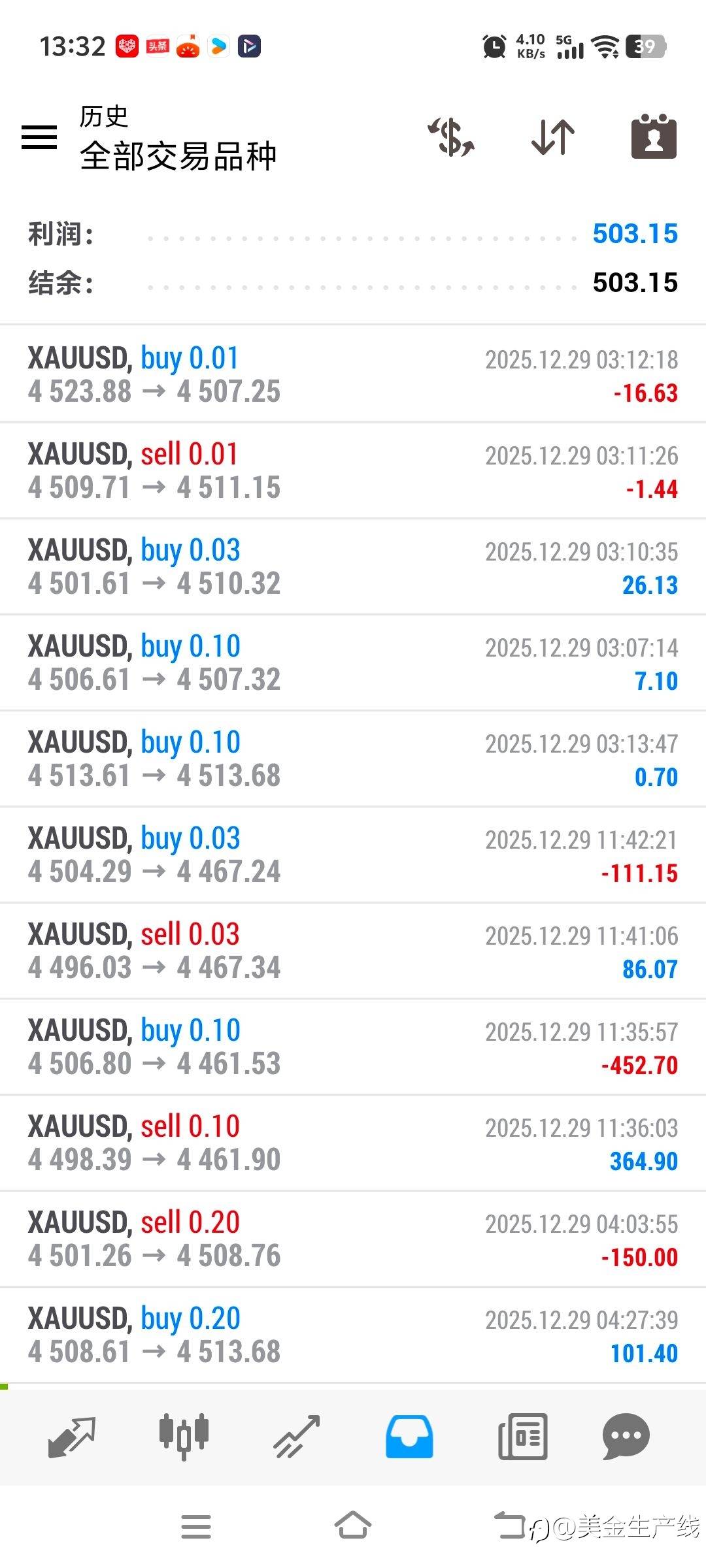The height and width of the screenshot is (1568, 706).
Task: Open the sell 0.03 trade with 86.07 profit
Action: [353, 951]
